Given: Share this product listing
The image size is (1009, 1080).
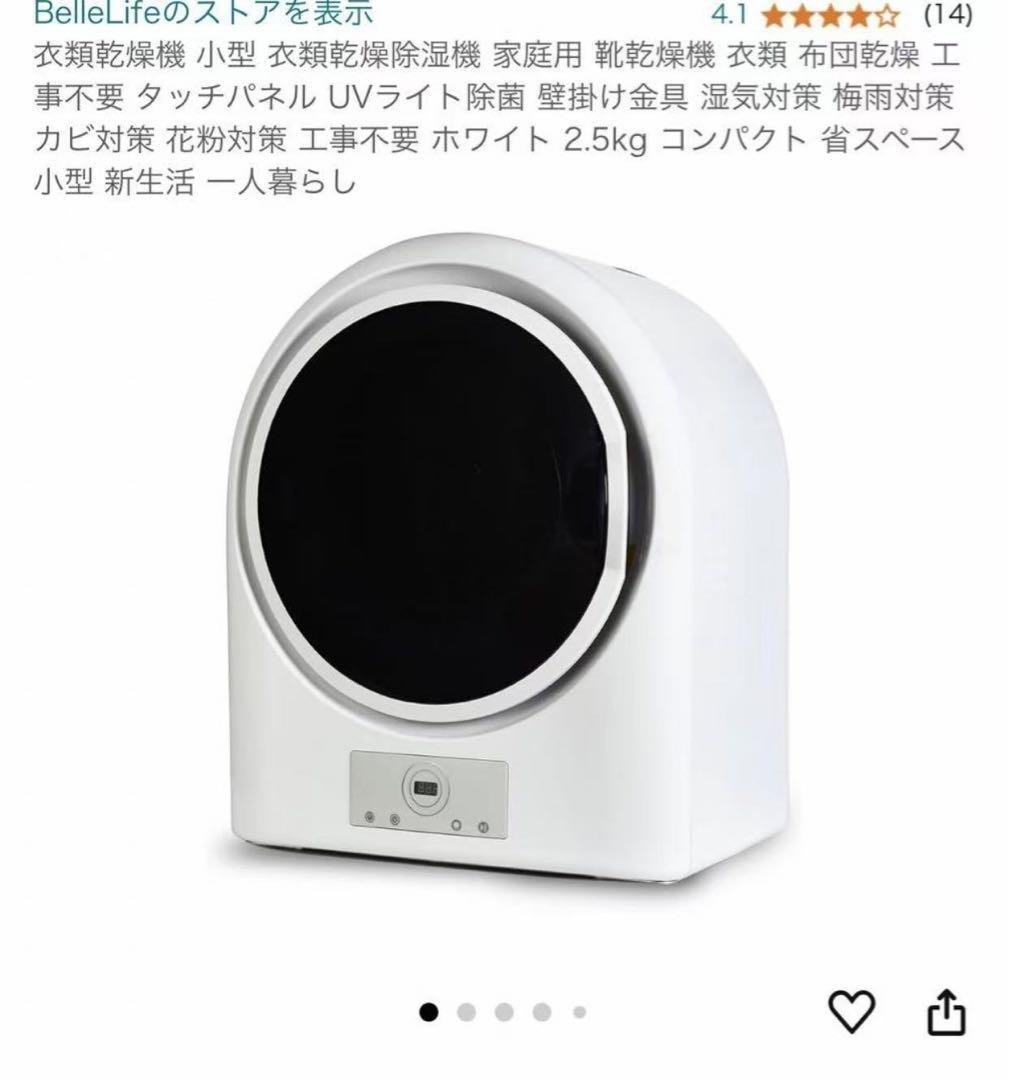Looking at the screenshot, I should [x=945, y=1012].
